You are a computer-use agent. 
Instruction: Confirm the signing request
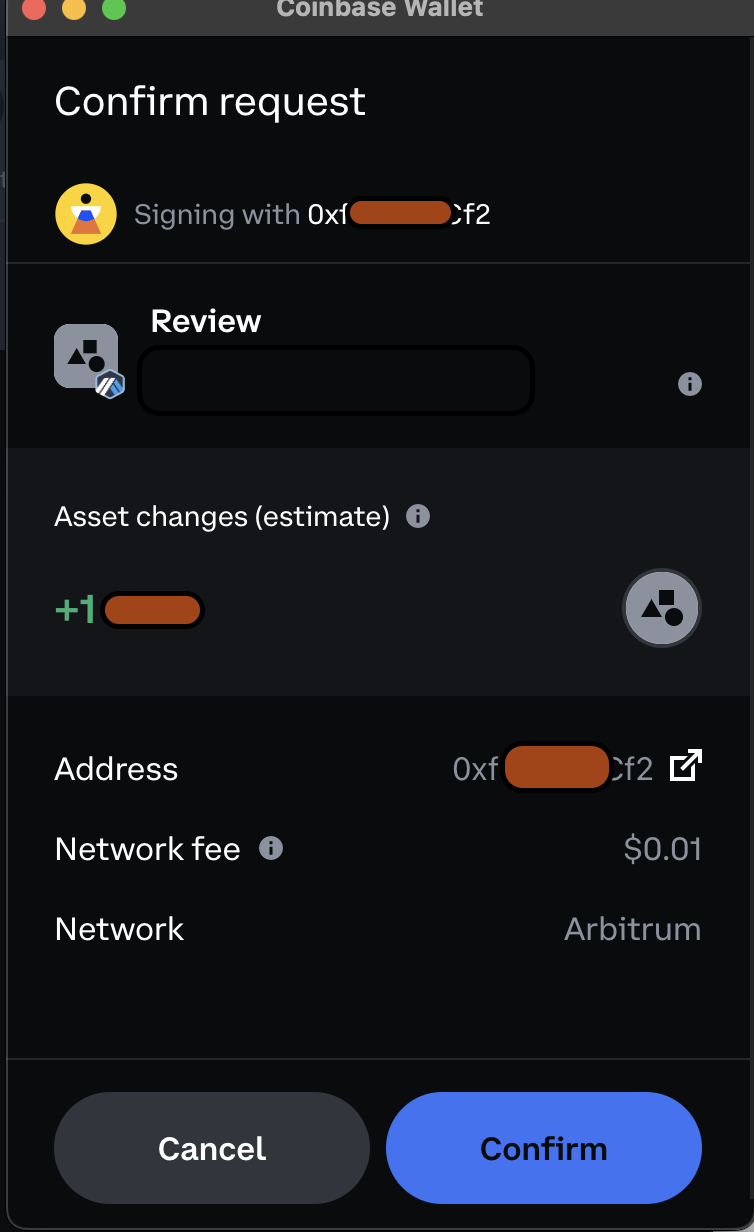[543, 1148]
